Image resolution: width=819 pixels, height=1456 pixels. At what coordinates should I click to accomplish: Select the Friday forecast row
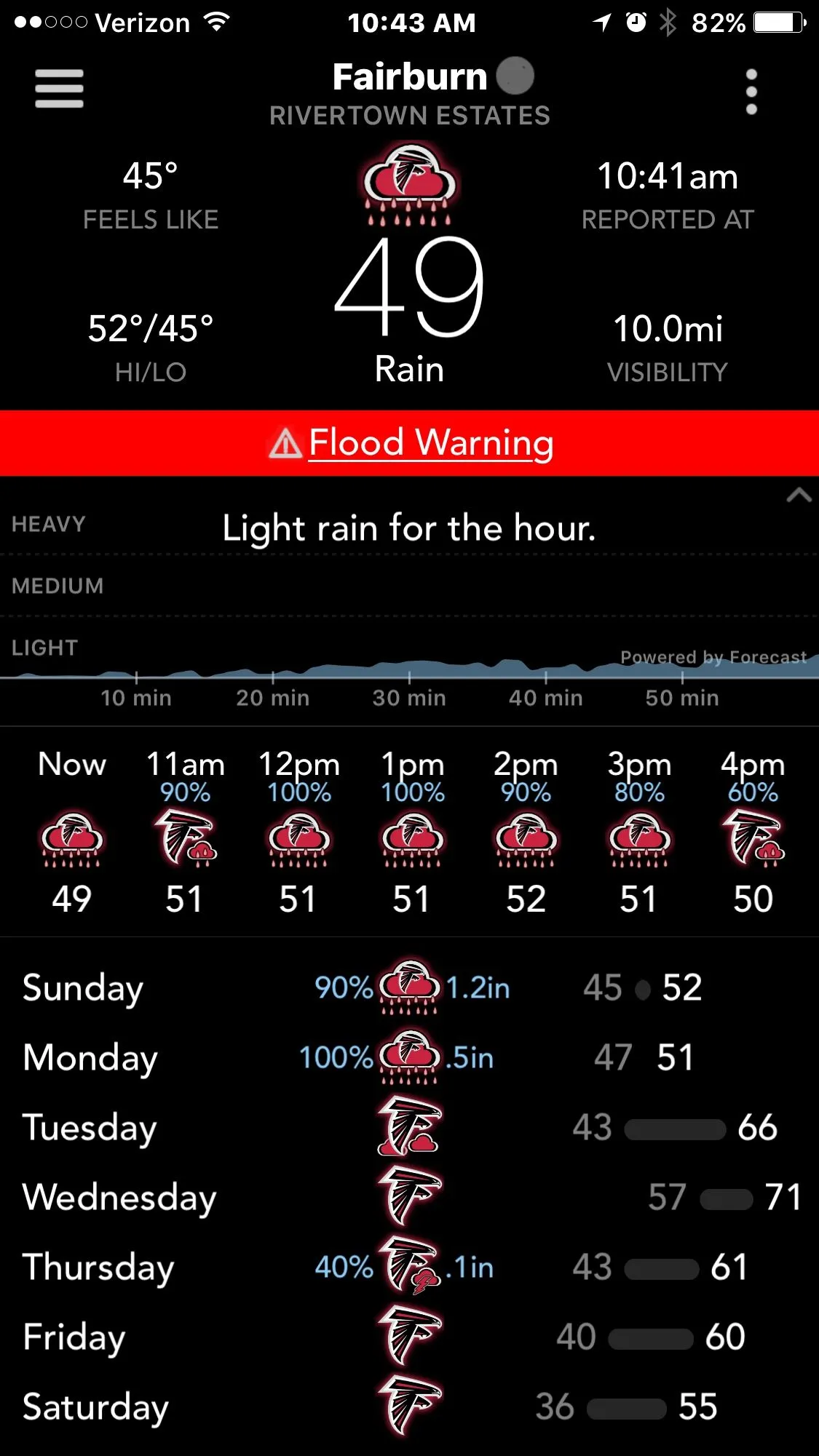pos(74,1337)
